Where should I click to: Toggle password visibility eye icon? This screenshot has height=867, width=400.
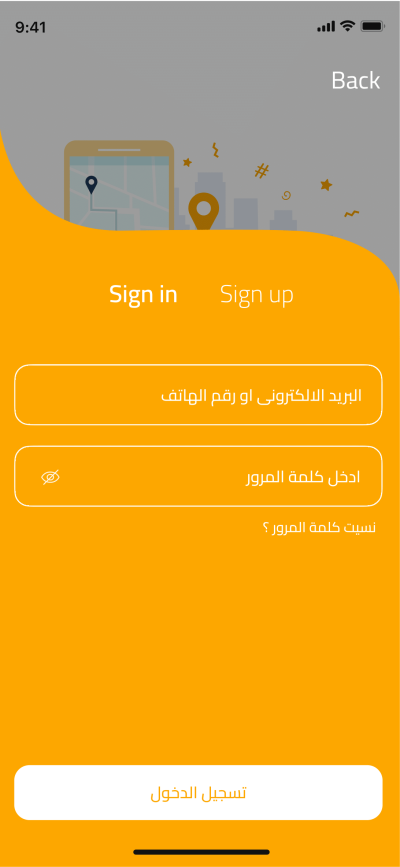pos(51,477)
